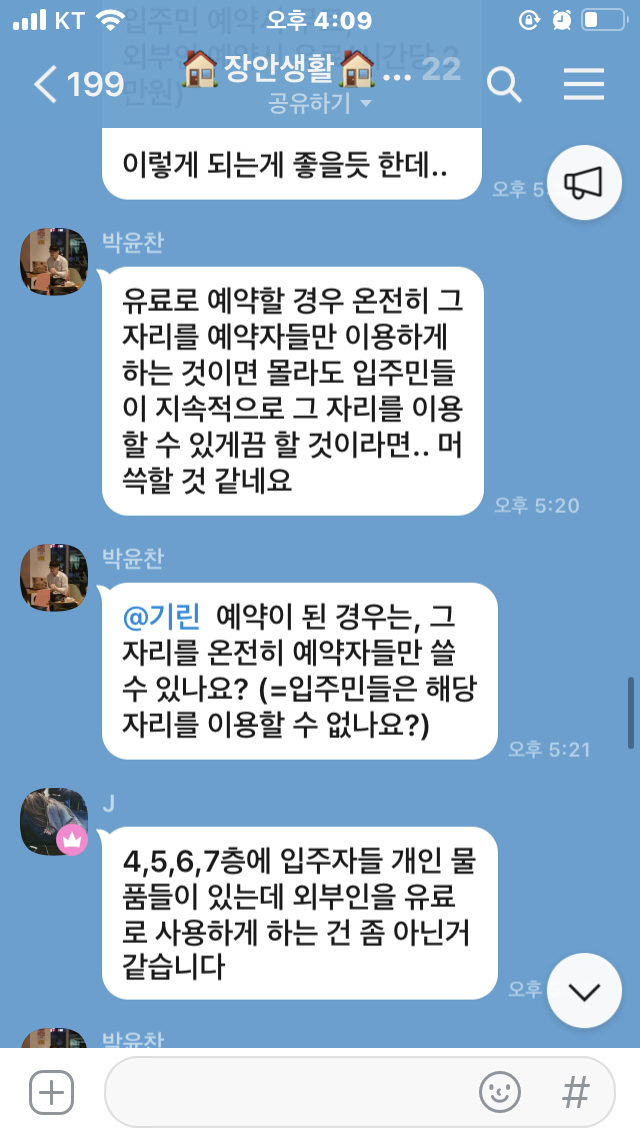Open the emoticon picker
Viewport: 640px width, 1136px height.
[x=500, y=1092]
